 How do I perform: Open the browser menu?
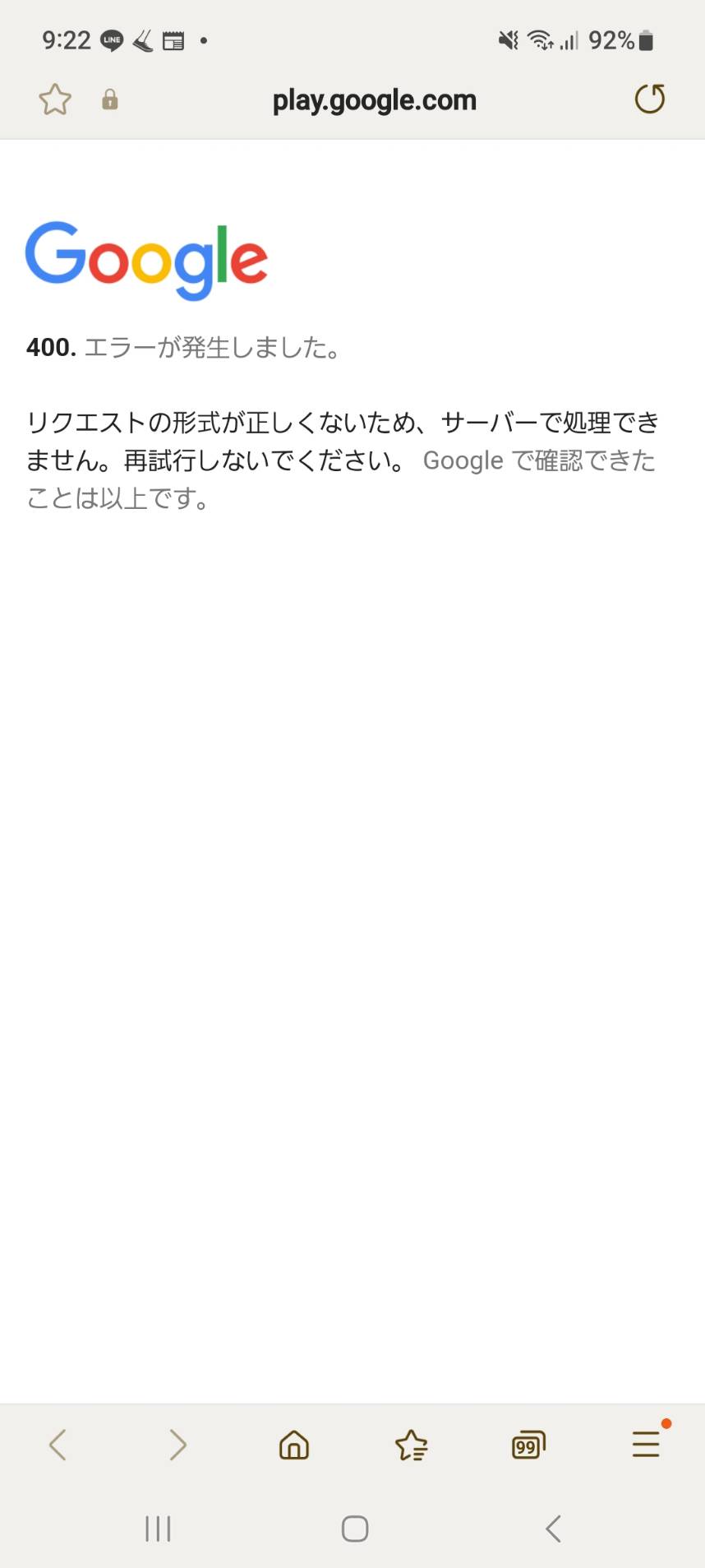coord(646,1443)
